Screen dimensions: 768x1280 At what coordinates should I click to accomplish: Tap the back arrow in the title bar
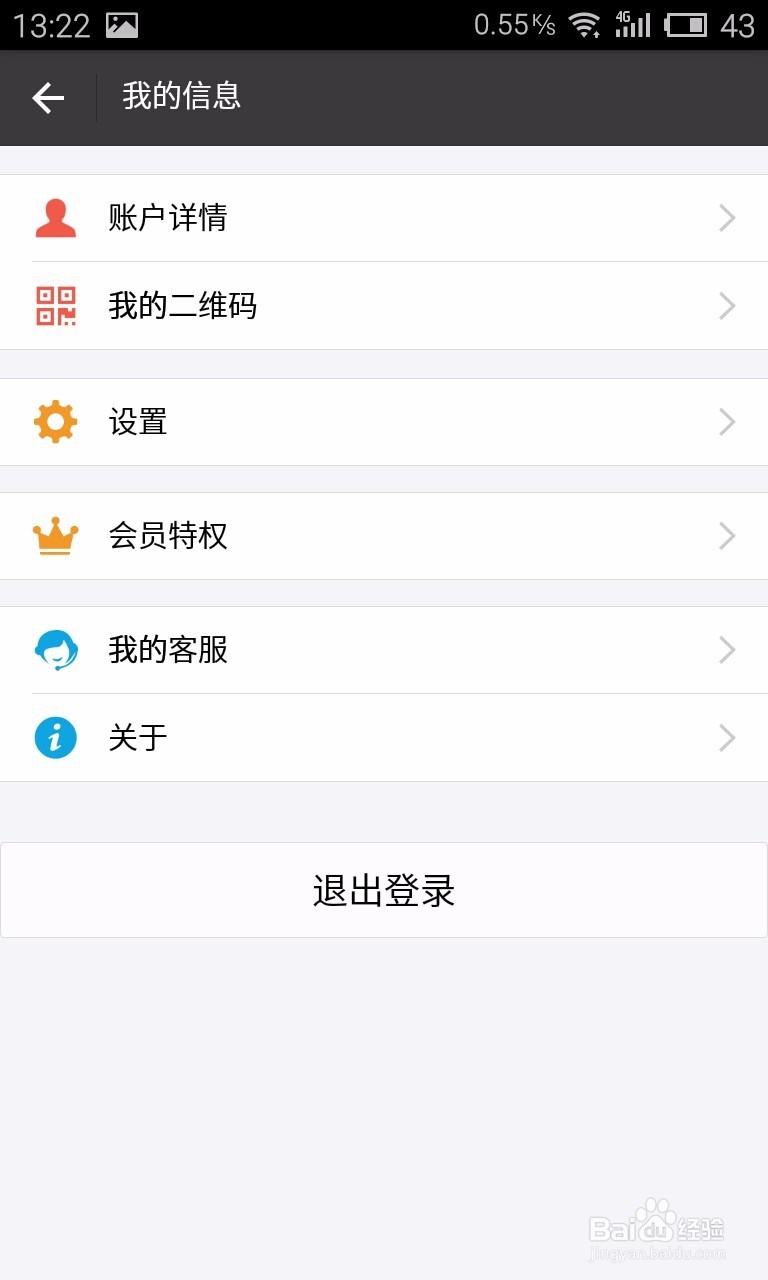click(46, 97)
